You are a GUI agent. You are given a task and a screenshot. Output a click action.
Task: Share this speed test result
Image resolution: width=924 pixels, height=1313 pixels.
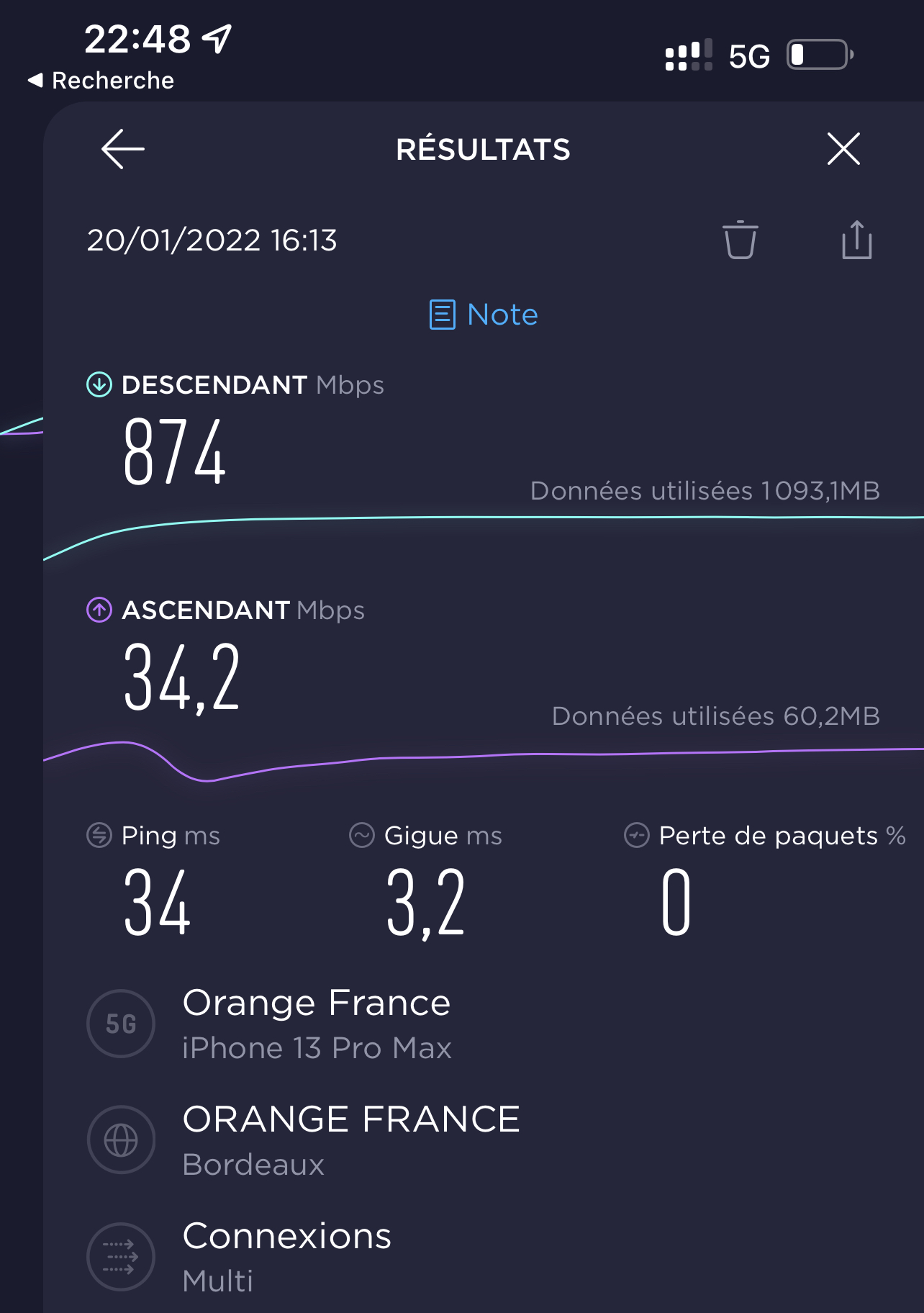[856, 240]
